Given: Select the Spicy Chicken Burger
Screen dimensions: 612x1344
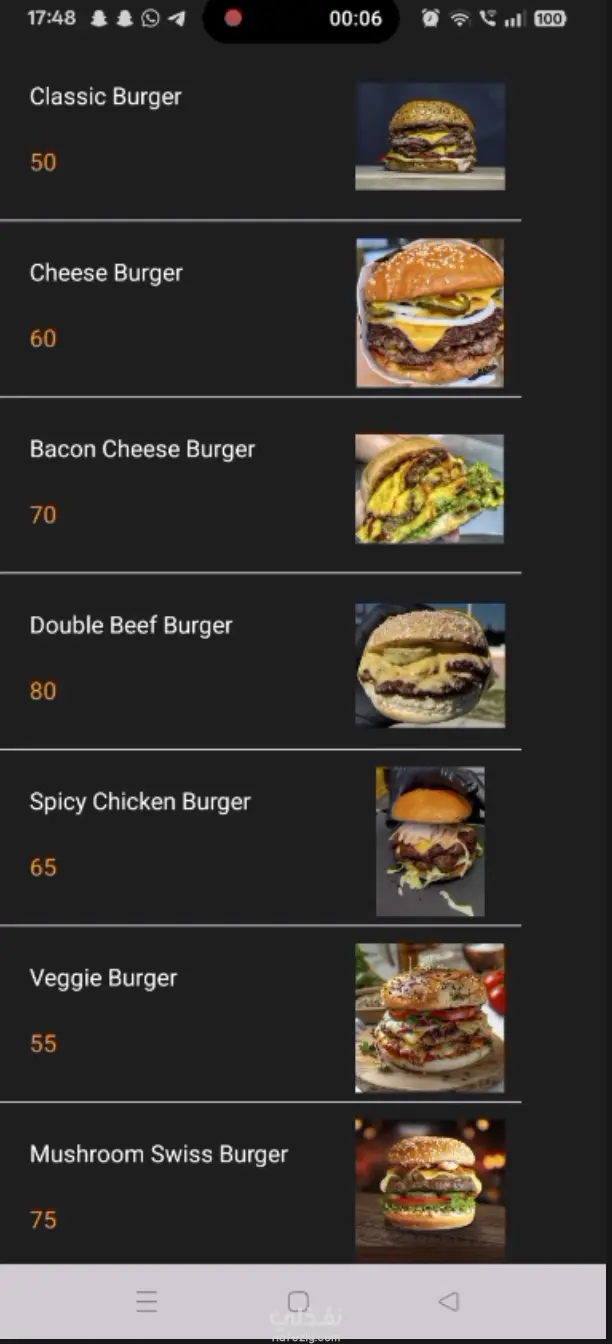Looking at the screenshot, I should pos(140,801).
